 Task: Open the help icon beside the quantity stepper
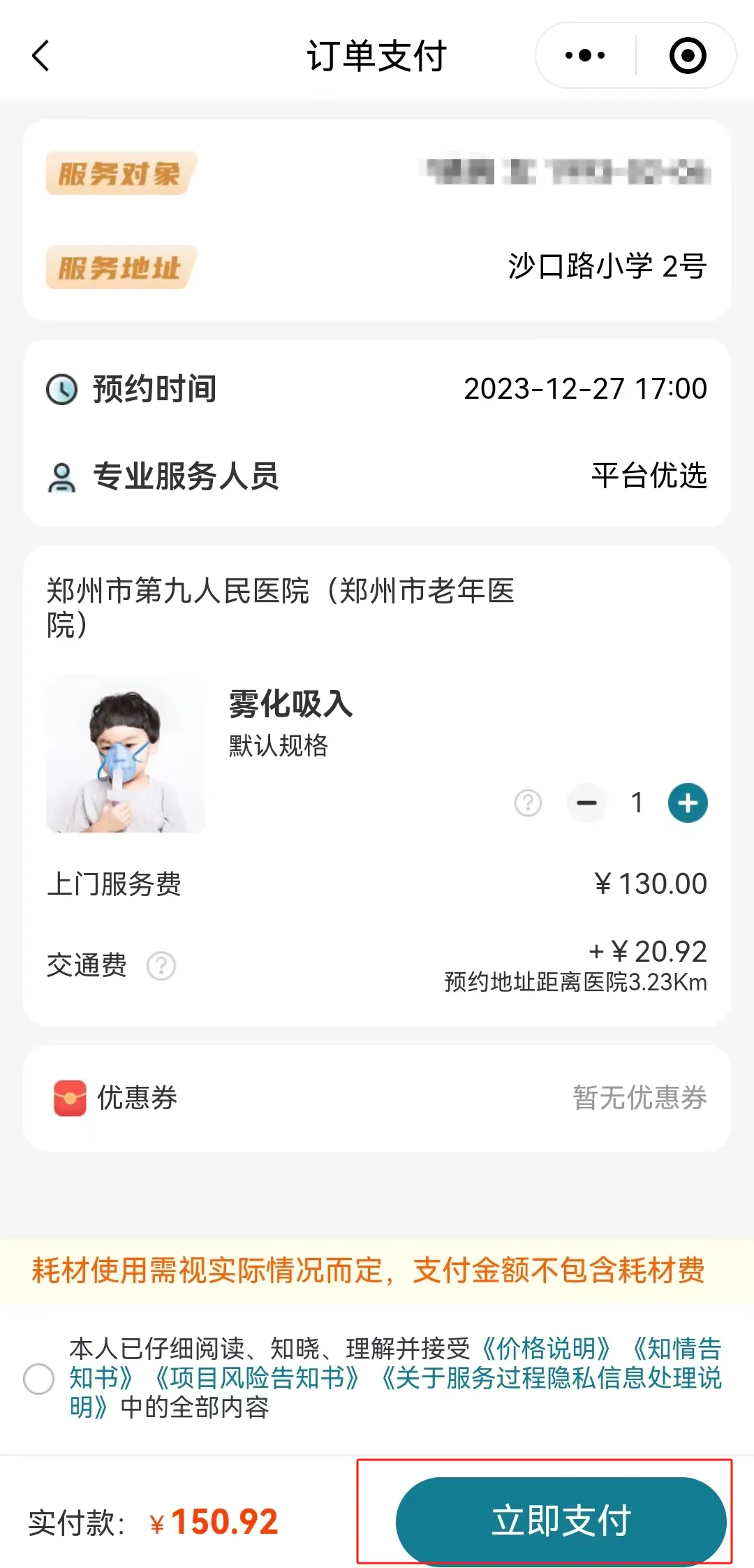click(528, 803)
